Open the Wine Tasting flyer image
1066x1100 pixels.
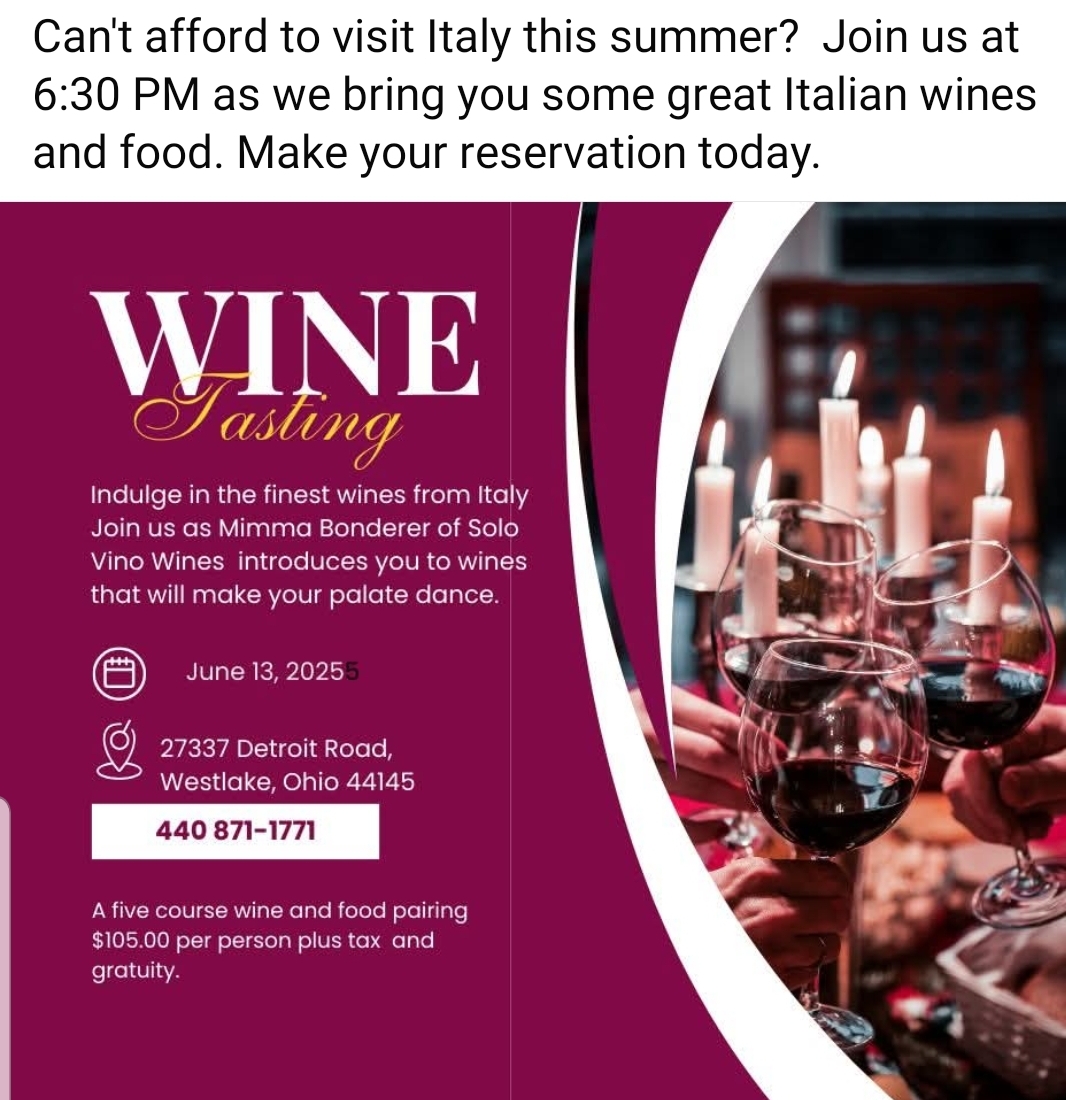tap(533, 650)
